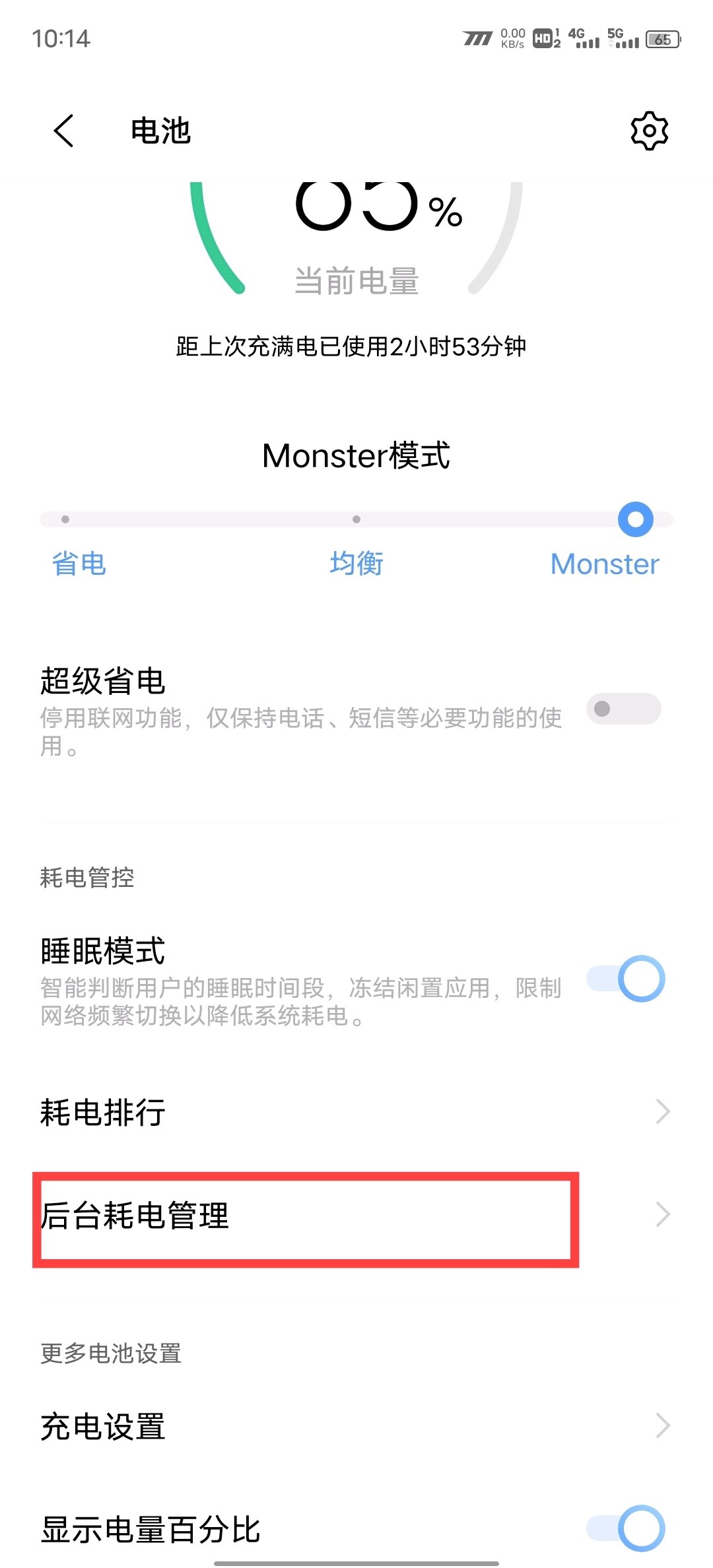Open battery settings gear icon
This screenshot has height=1568, width=713.
coord(649,131)
